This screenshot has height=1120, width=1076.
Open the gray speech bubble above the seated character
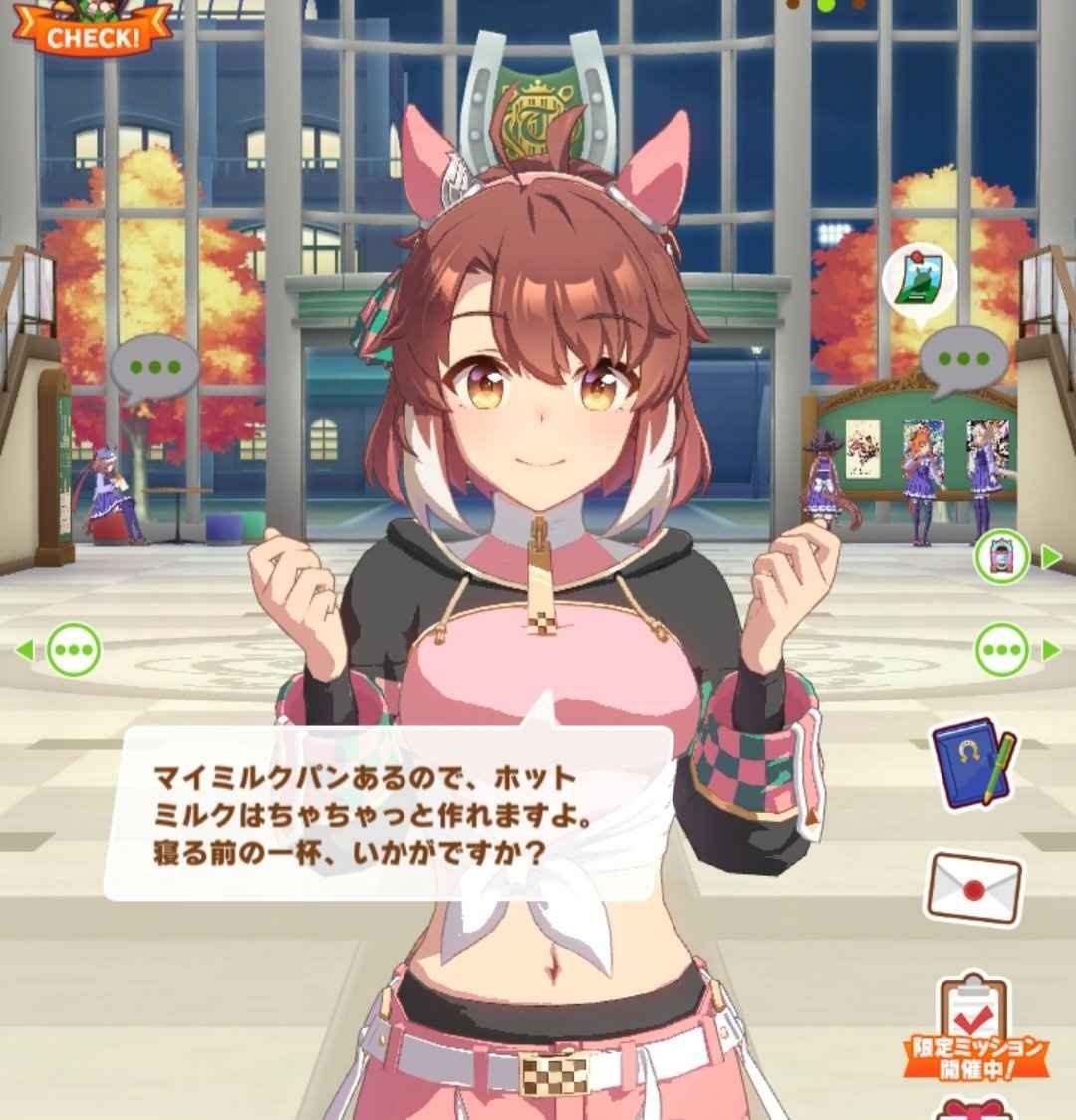click(153, 368)
